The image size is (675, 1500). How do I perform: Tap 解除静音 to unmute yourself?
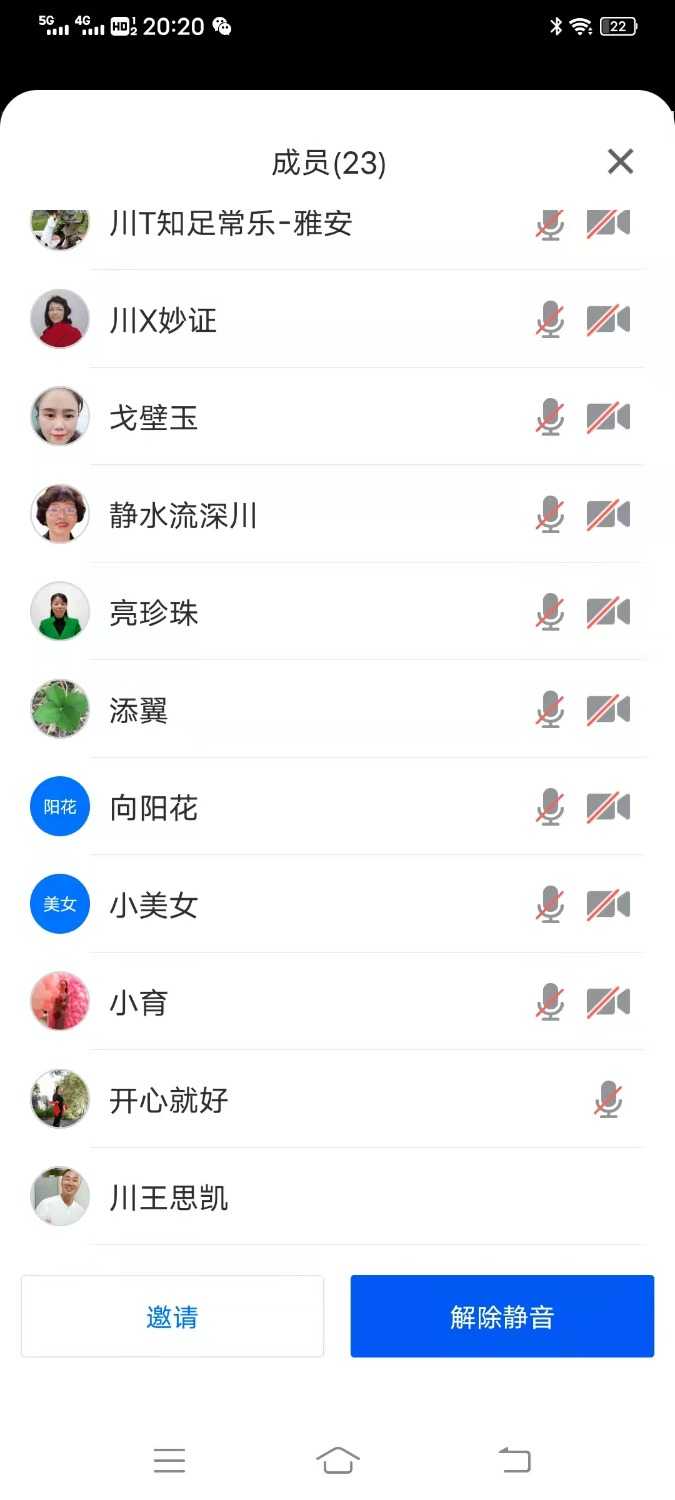tap(502, 1316)
